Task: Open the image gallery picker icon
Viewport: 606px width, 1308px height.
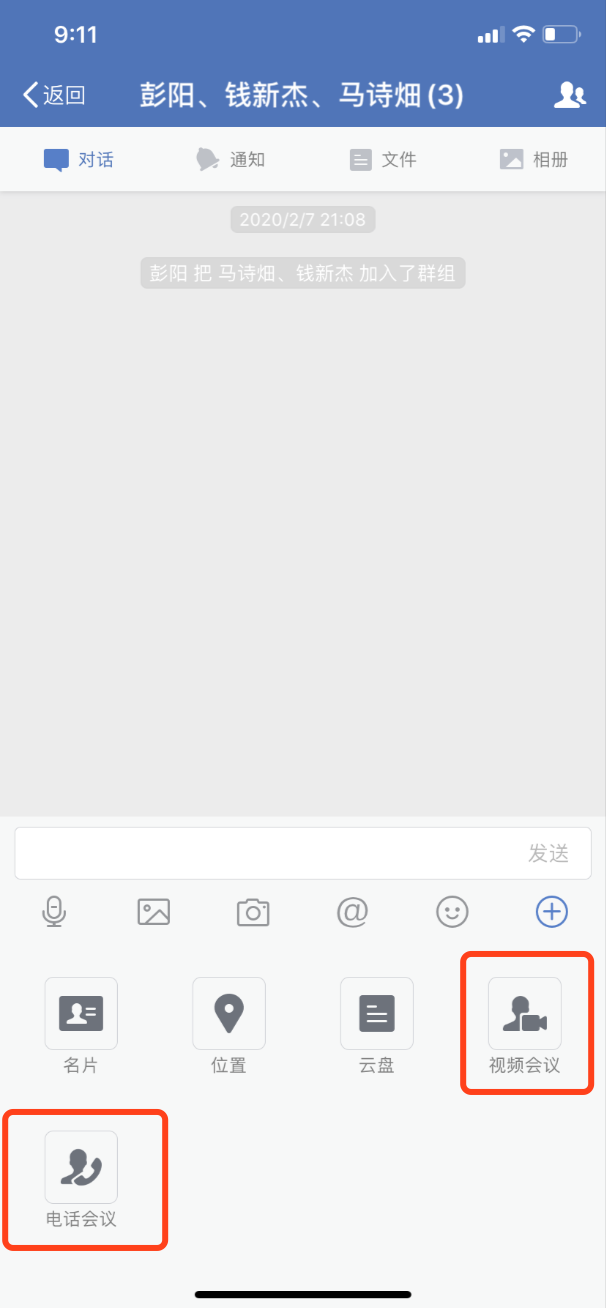Action: point(154,912)
